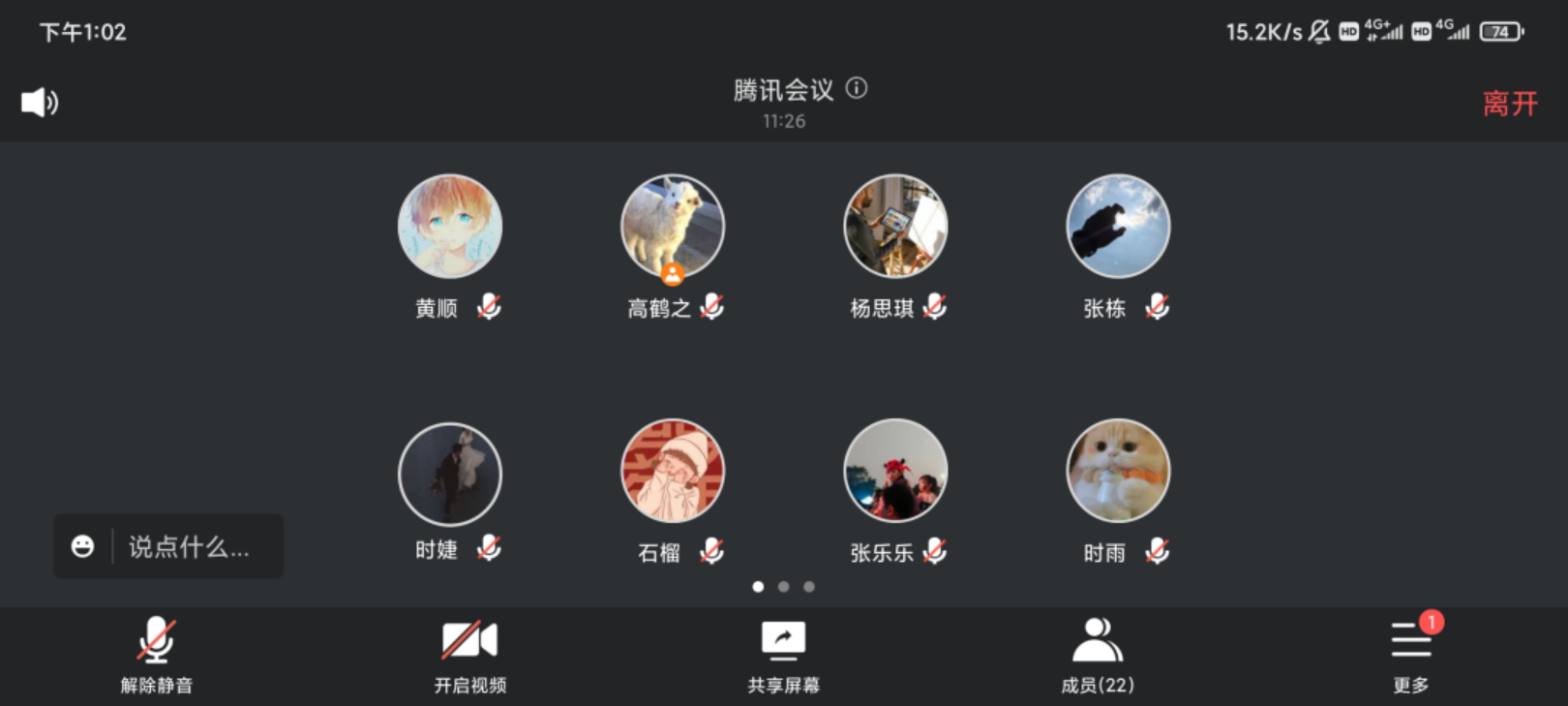Screen dimensions: 1568x706
Task: Jump to the second page indicator dot
Action: 784,587
